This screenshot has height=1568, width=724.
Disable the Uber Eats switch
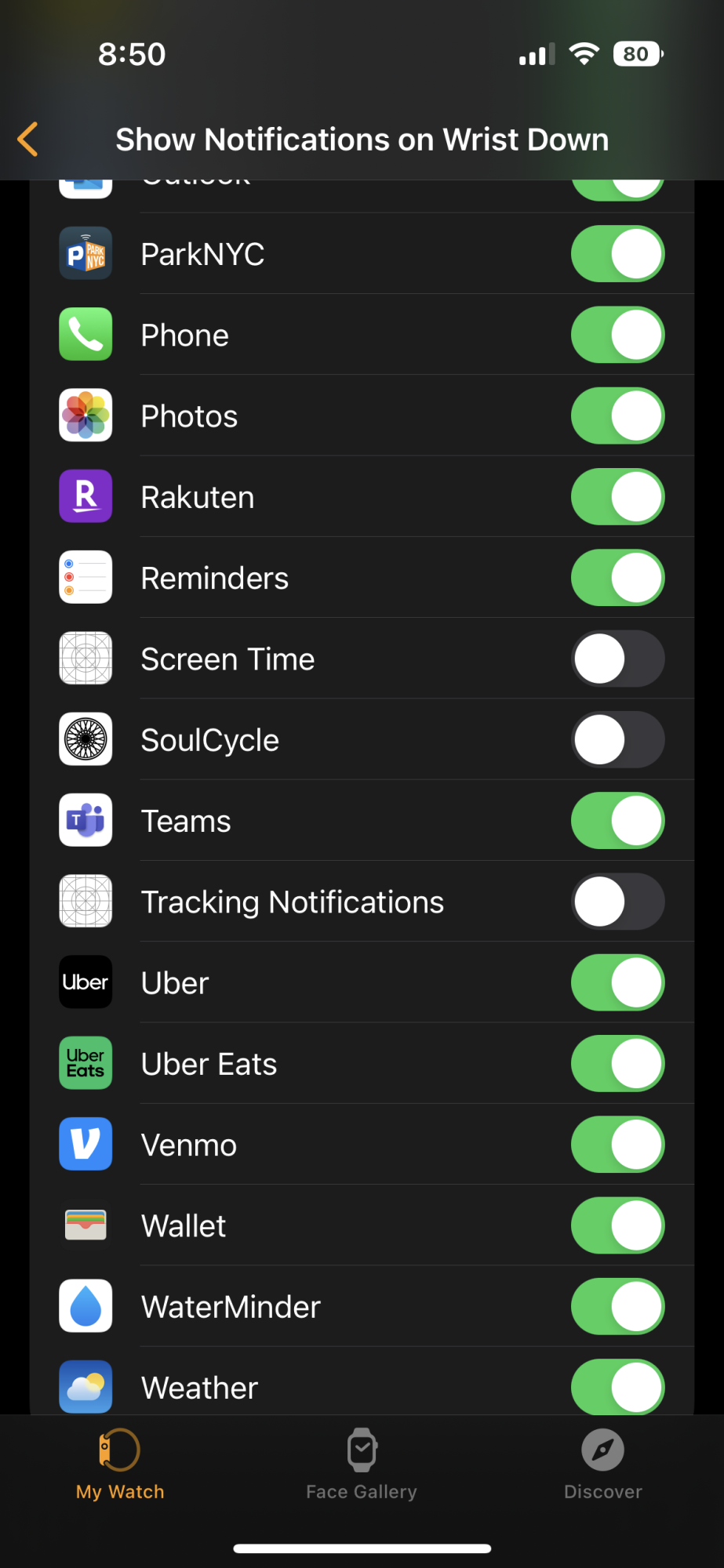click(x=617, y=1064)
